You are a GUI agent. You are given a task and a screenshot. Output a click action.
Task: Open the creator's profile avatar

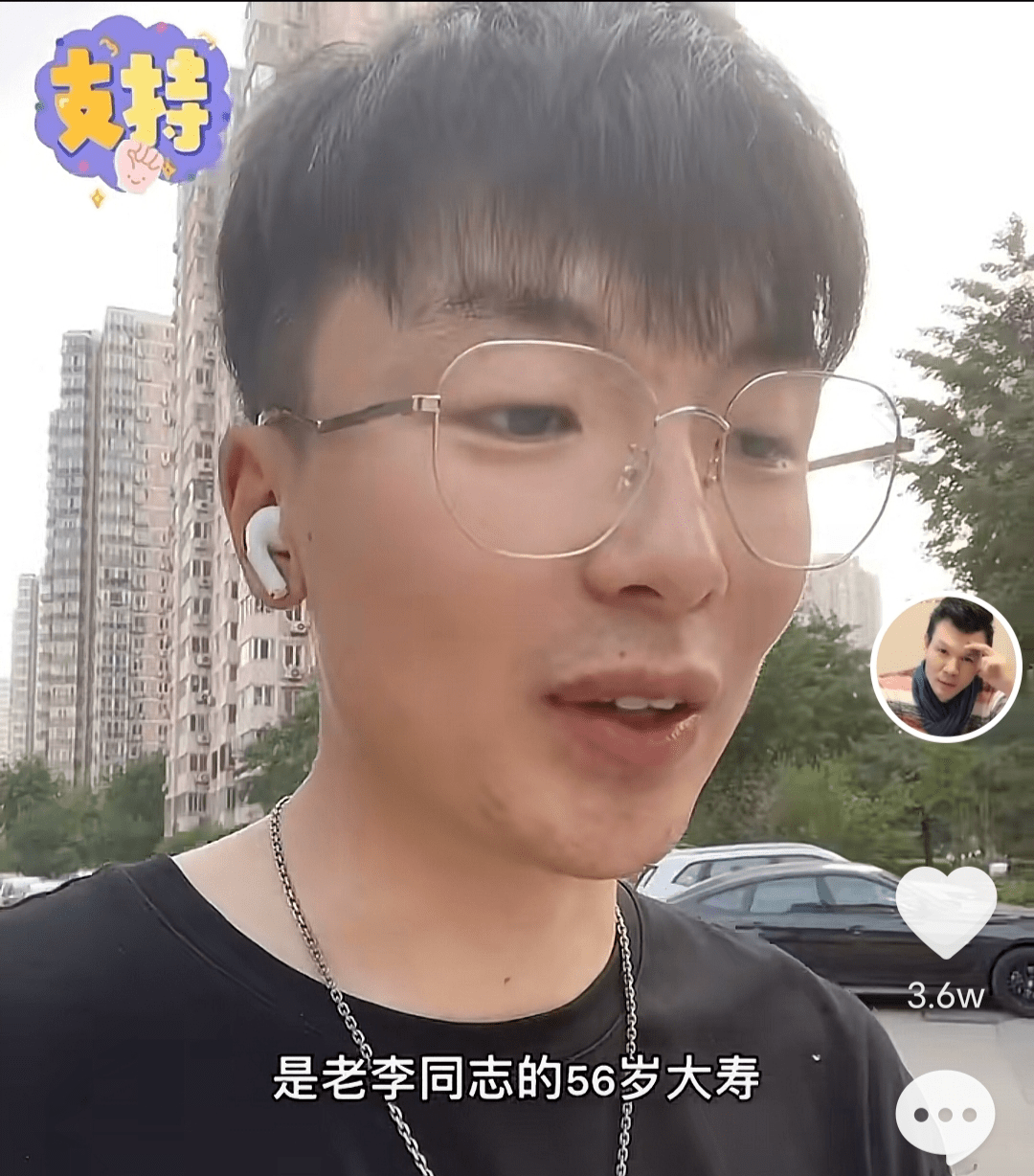(946, 667)
